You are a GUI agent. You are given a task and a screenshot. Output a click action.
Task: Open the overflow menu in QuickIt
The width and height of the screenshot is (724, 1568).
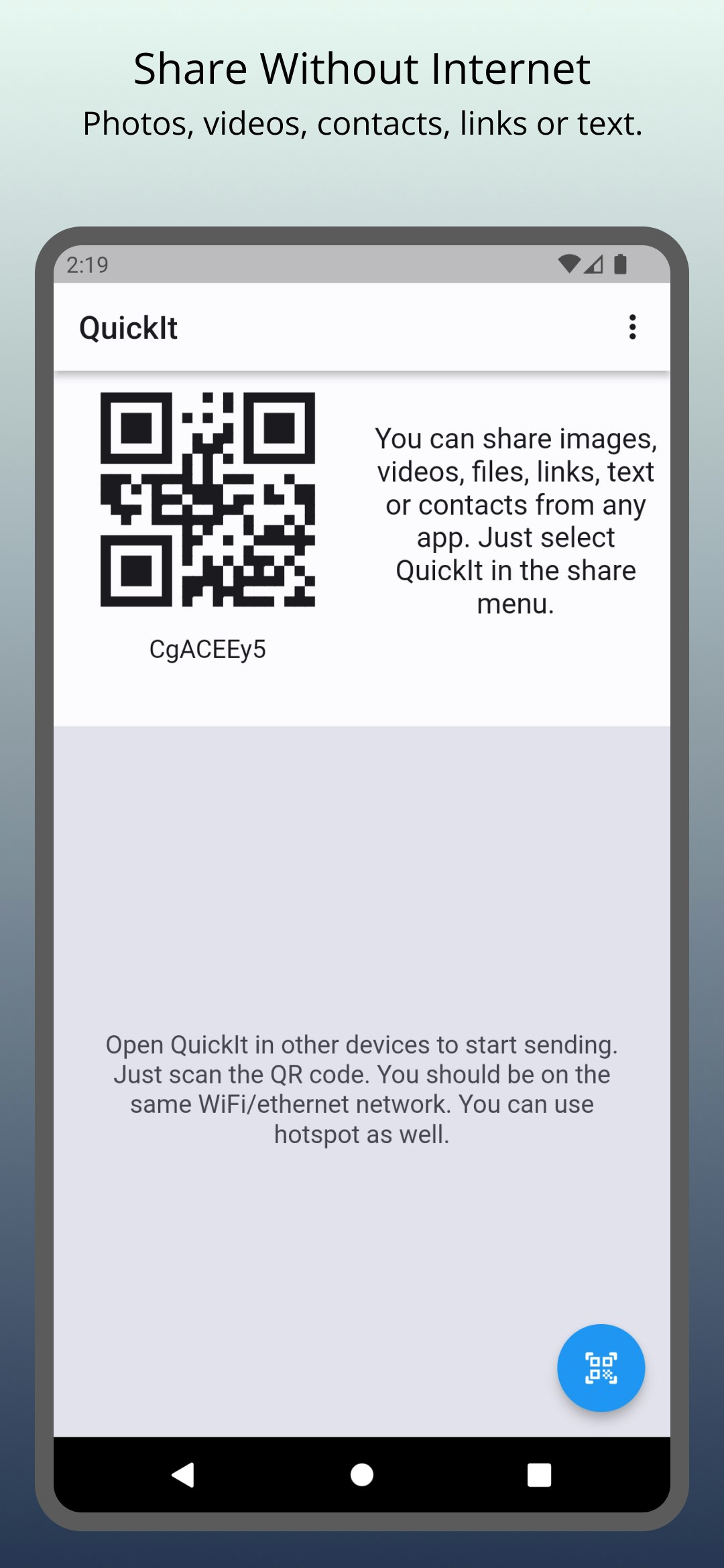pos(631,328)
